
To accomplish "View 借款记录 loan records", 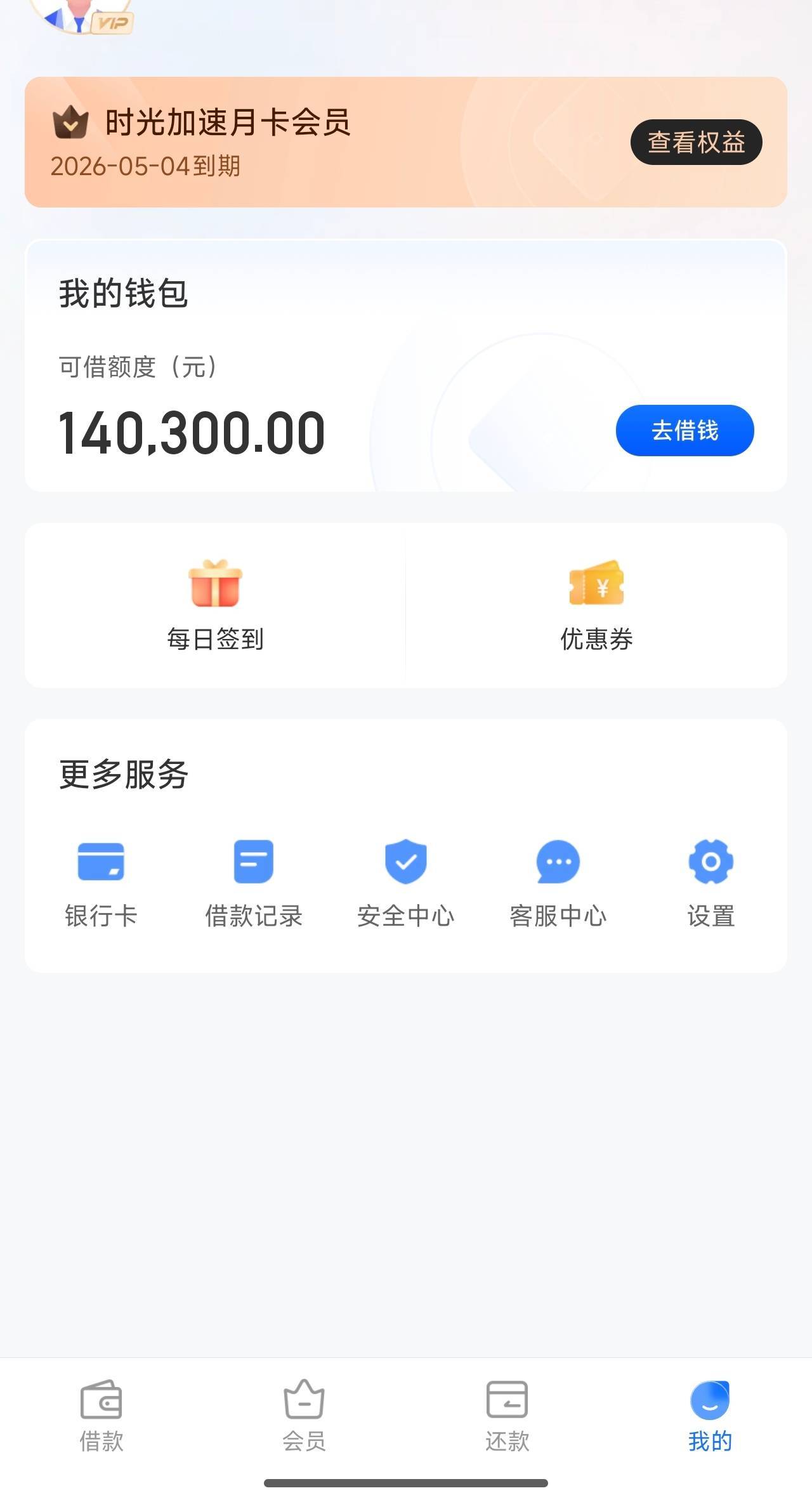I will pos(253,883).
